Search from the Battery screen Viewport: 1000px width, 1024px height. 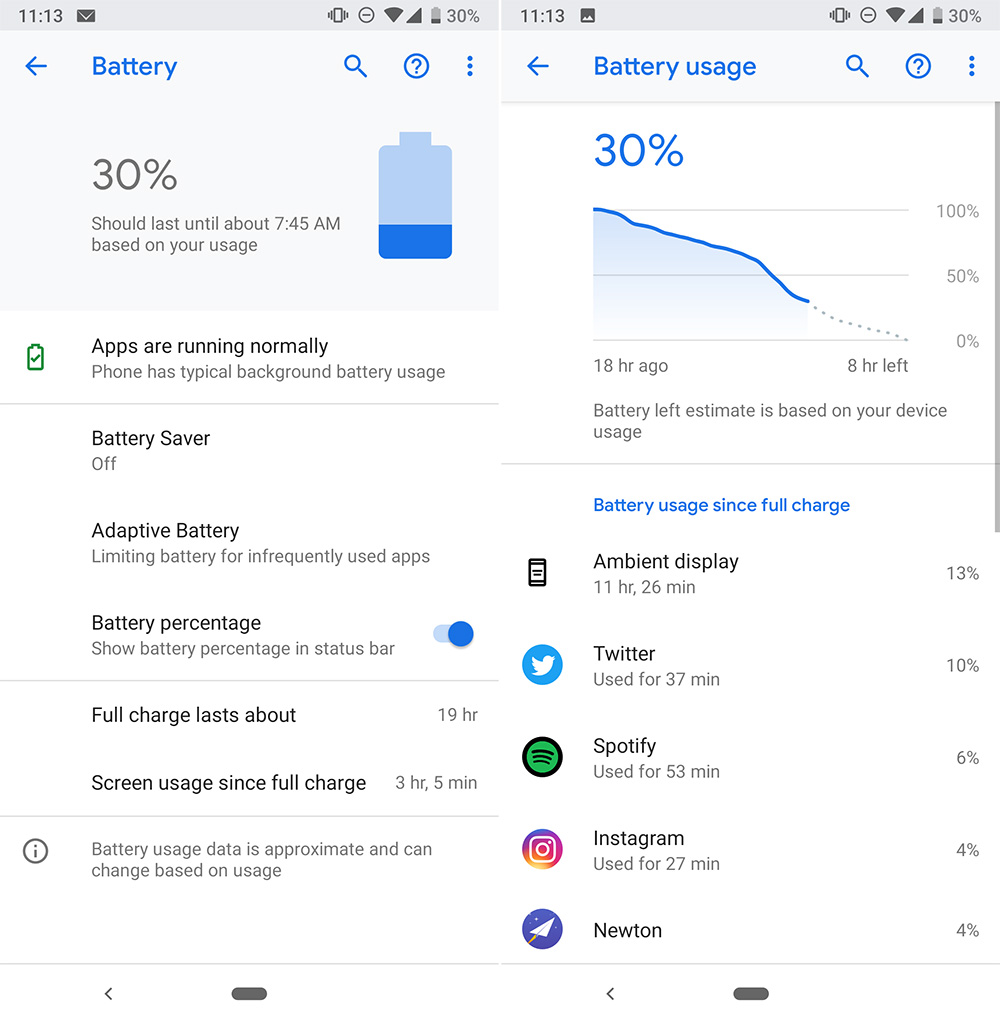[x=355, y=67]
